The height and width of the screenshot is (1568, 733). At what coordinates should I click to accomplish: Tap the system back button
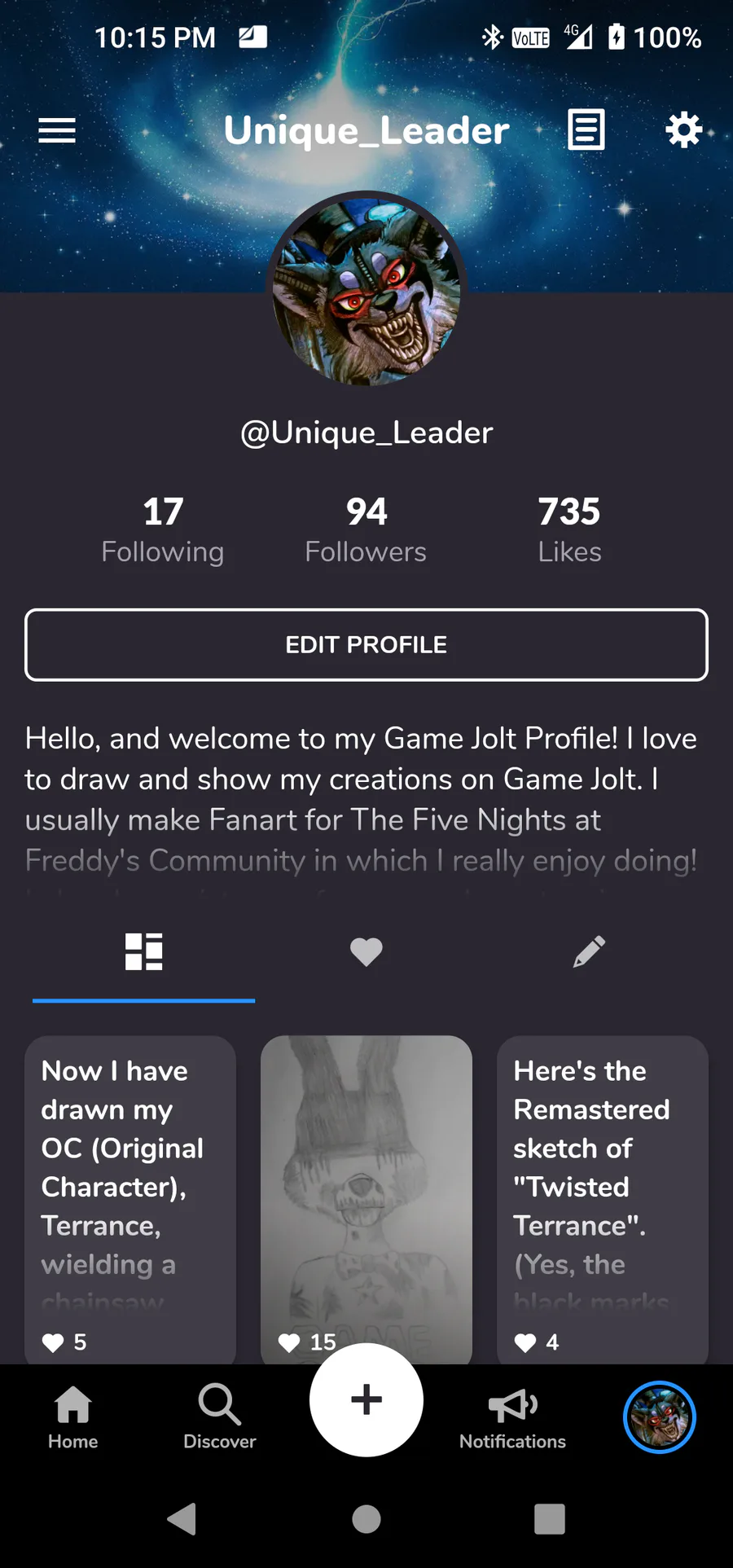click(182, 1519)
